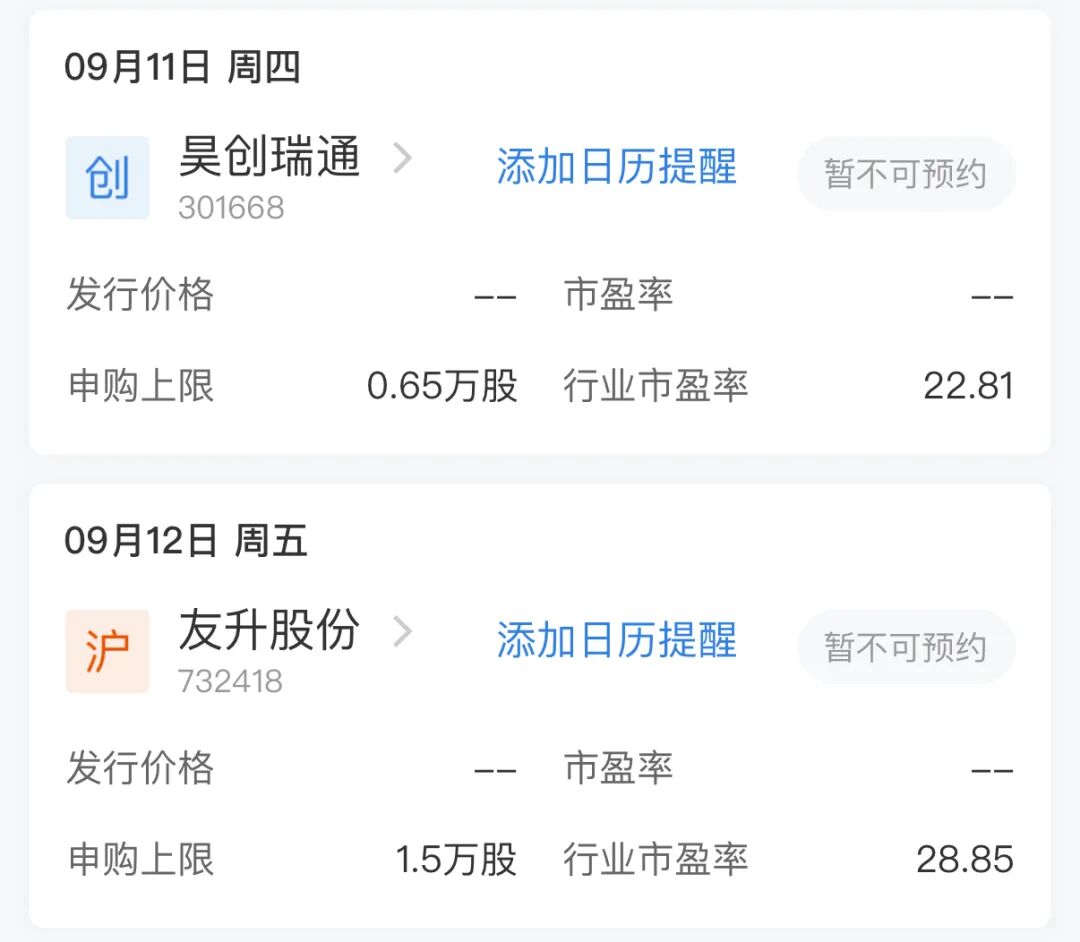Tap 暂不可预约 button for 友升股份

point(905,648)
